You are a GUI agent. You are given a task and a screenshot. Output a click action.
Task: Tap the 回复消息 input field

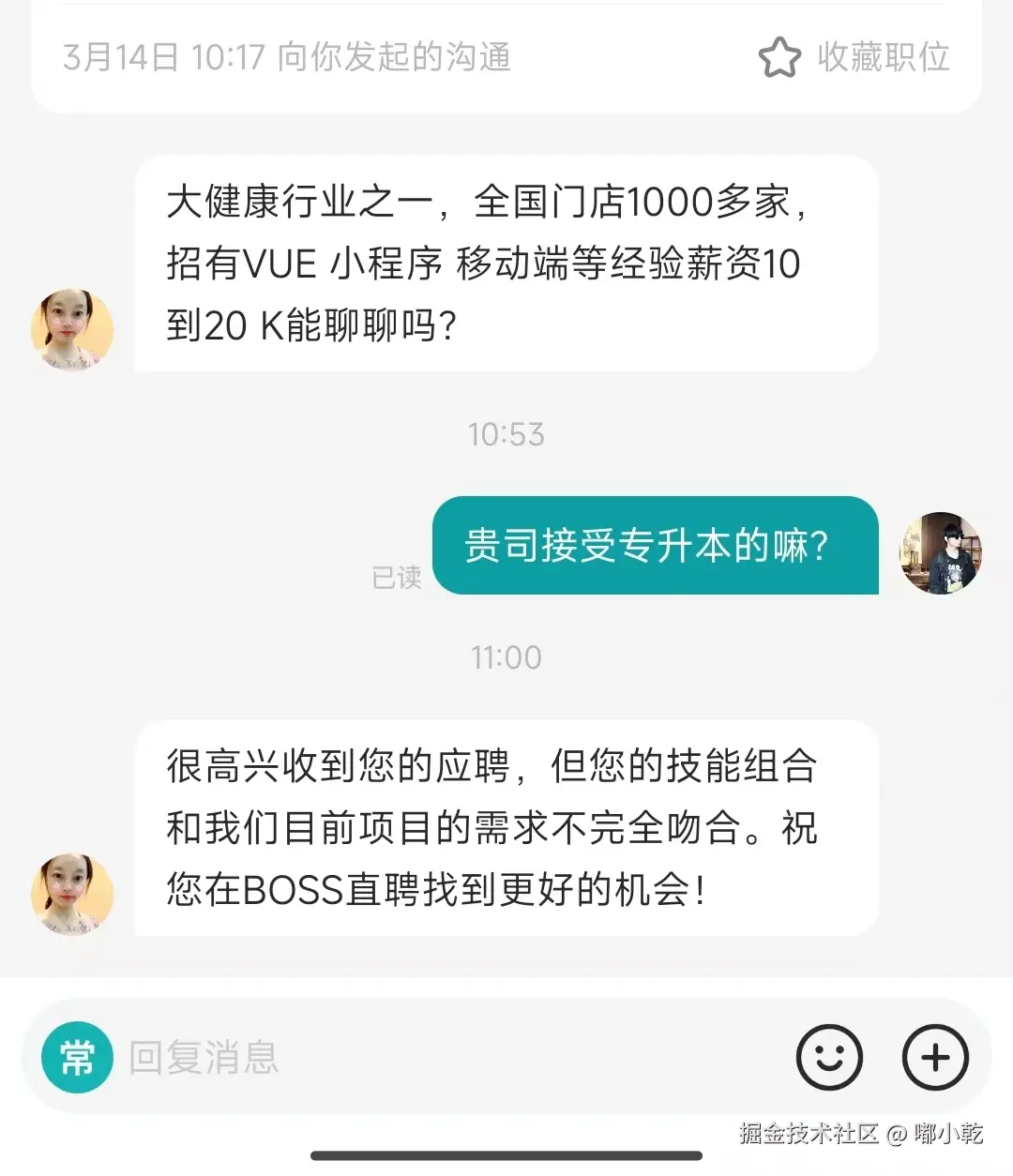click(x=281, y=1057)
